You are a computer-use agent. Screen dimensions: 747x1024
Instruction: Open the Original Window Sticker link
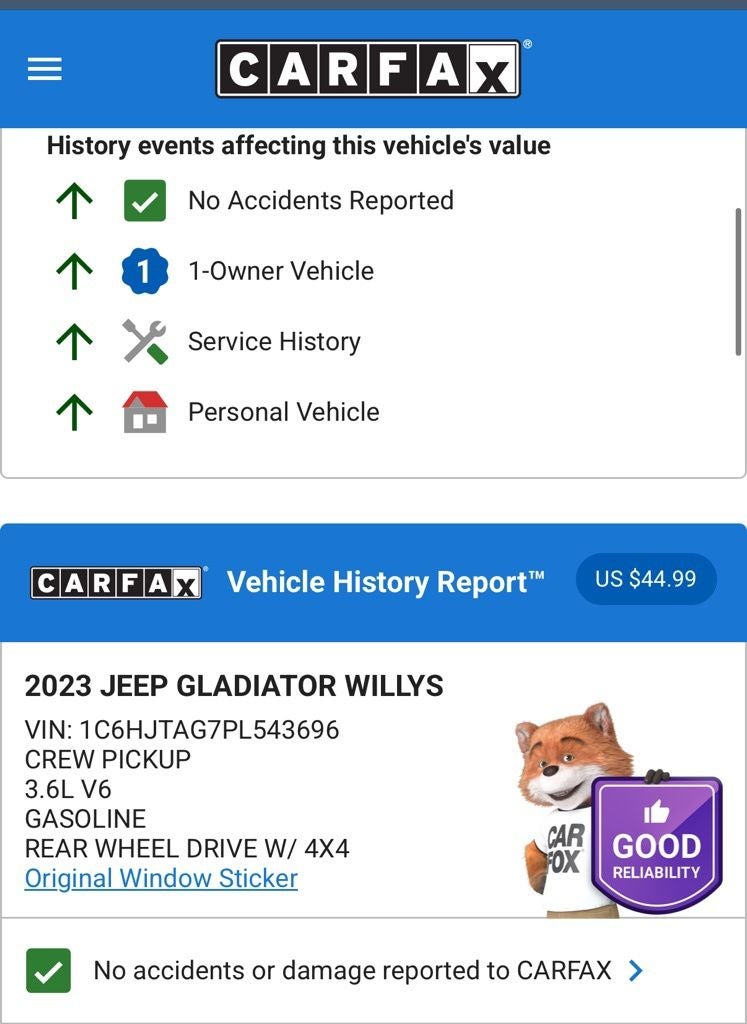click(x=161, y=878)
